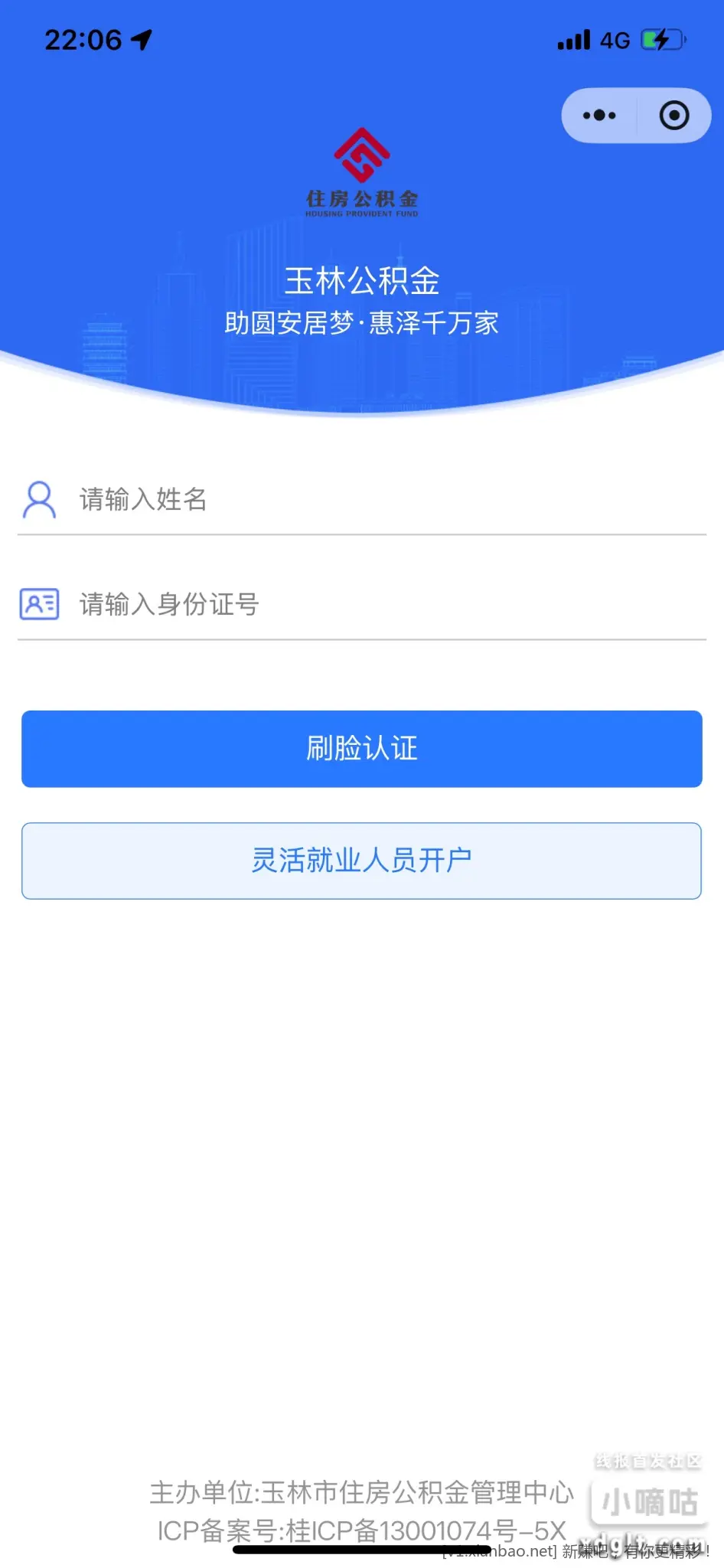Tap the 刷脸认证 button
Screen dimensions: 724x1568
point(362,749)
